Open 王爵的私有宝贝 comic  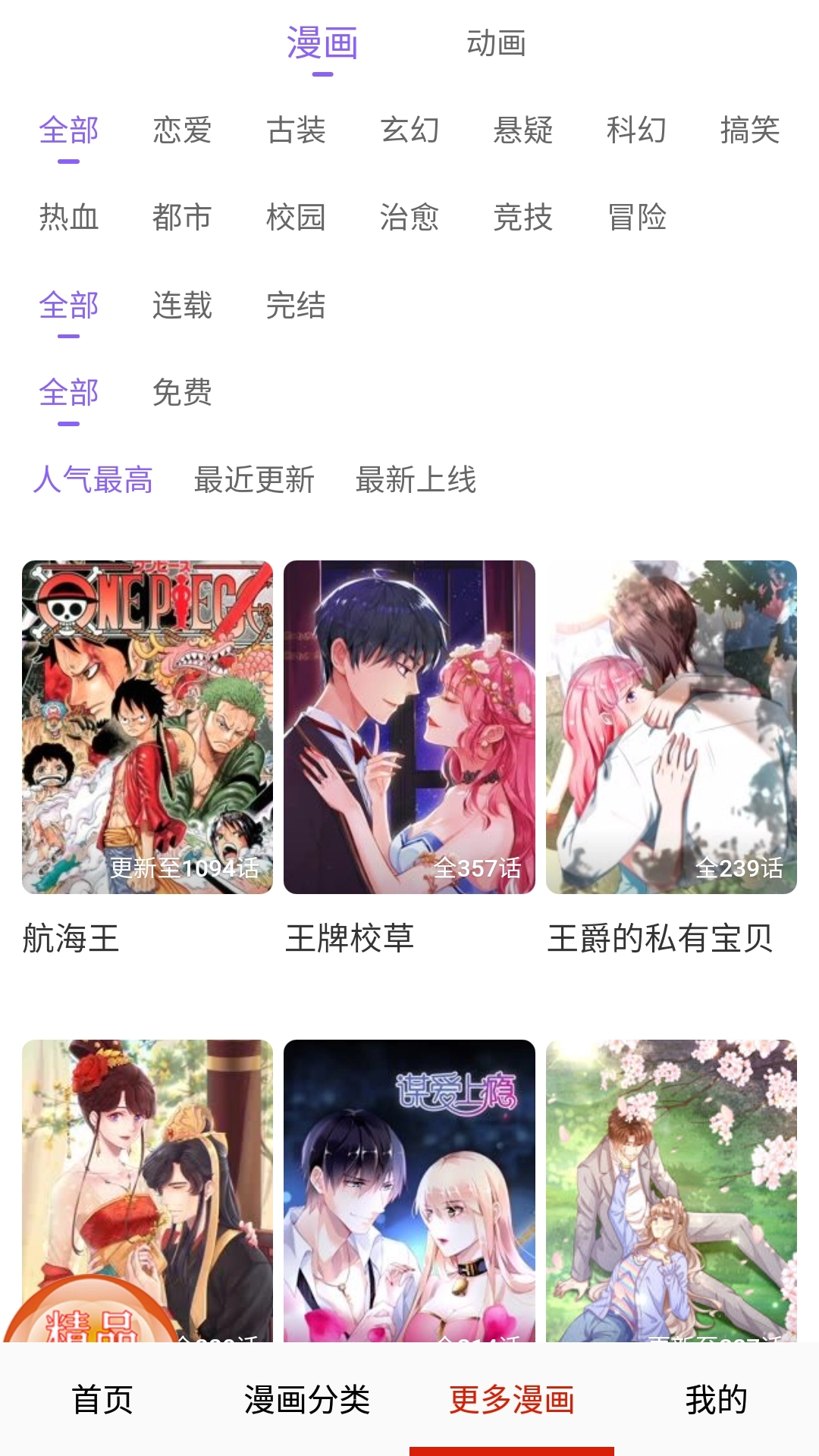(671, 728)
